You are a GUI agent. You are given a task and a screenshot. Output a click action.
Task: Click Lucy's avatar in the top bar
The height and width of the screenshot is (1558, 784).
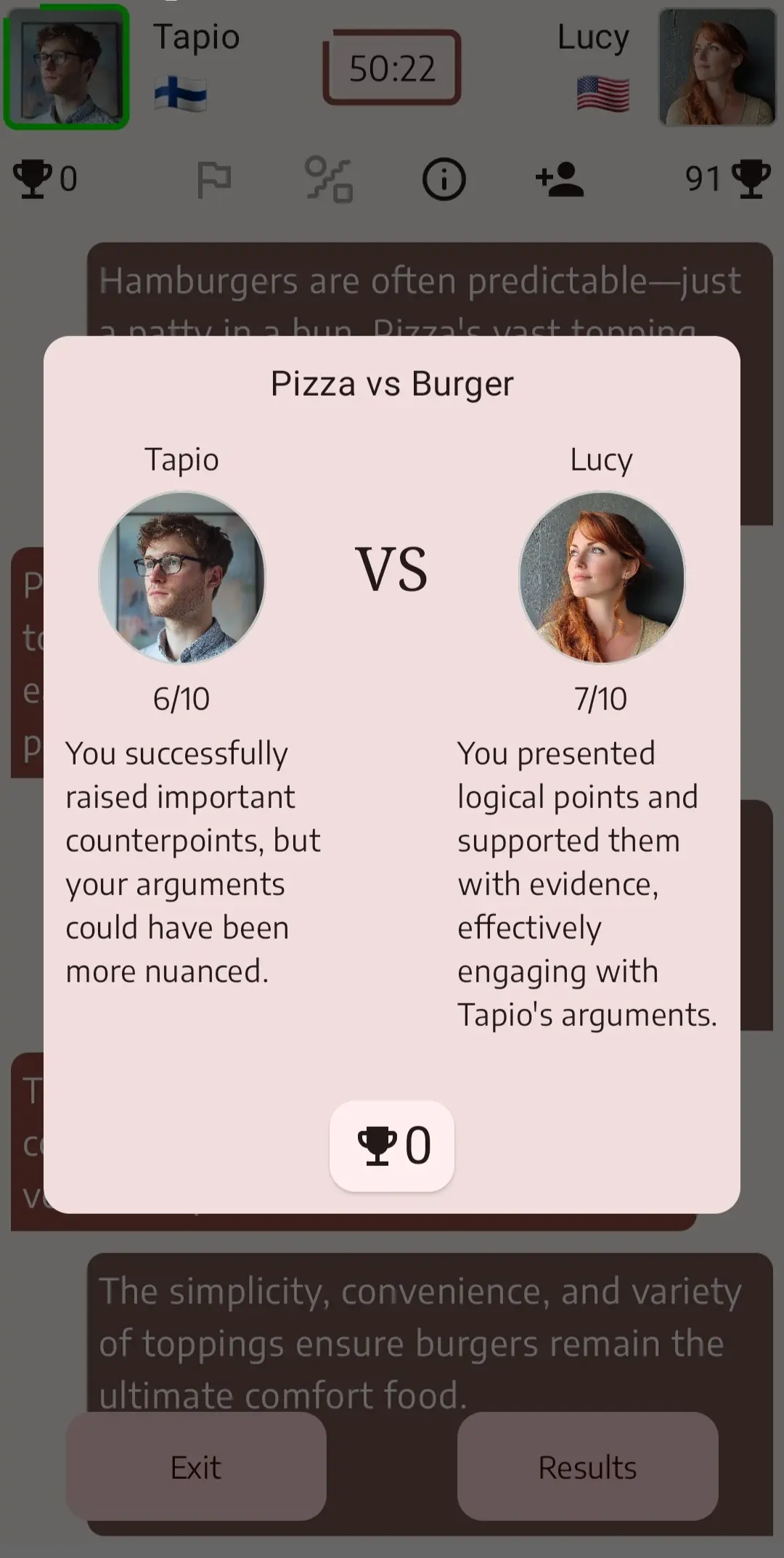click(716, 67)
